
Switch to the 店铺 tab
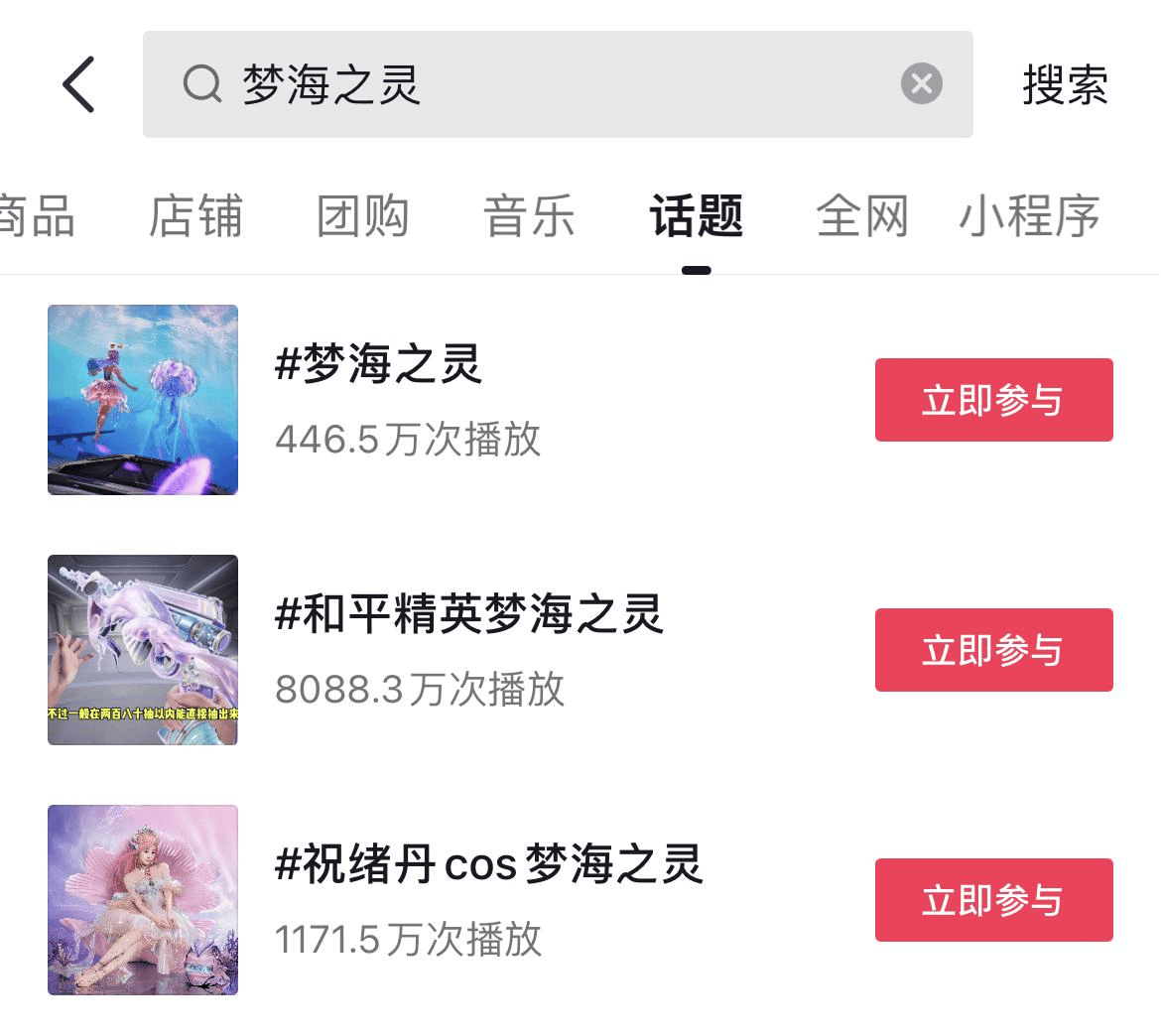point(195,216)
